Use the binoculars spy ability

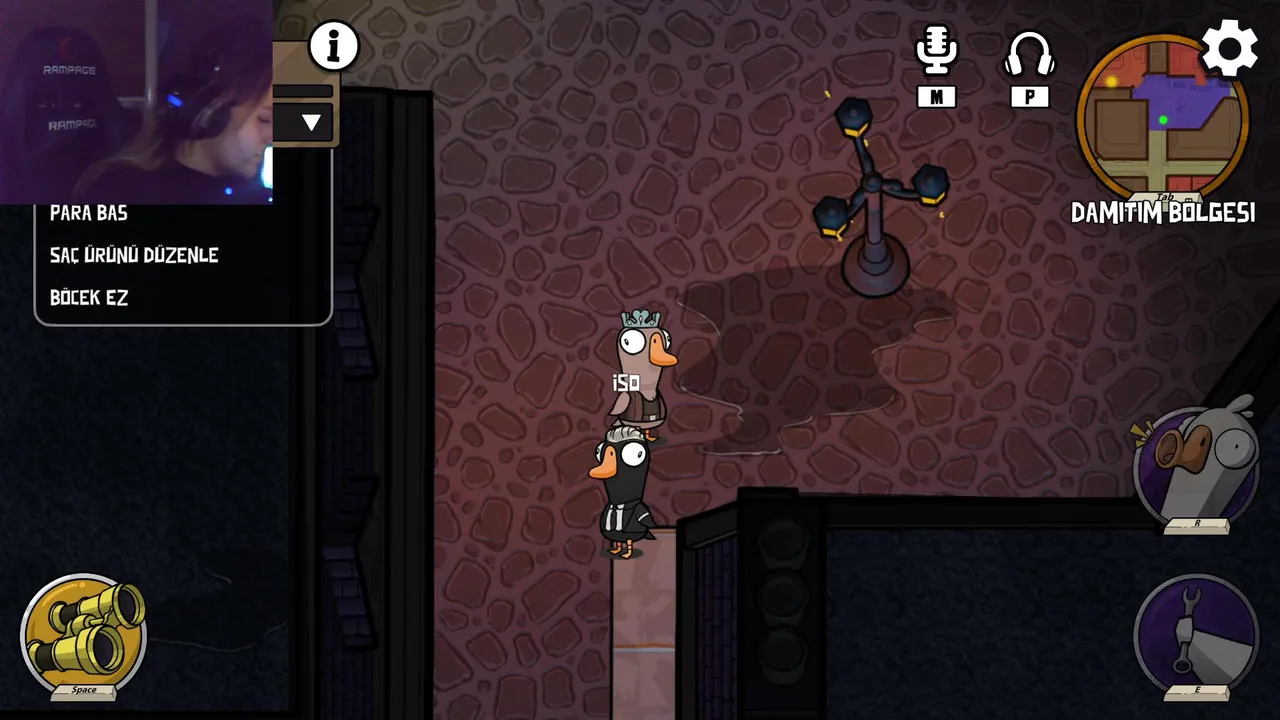coord(84,632)
